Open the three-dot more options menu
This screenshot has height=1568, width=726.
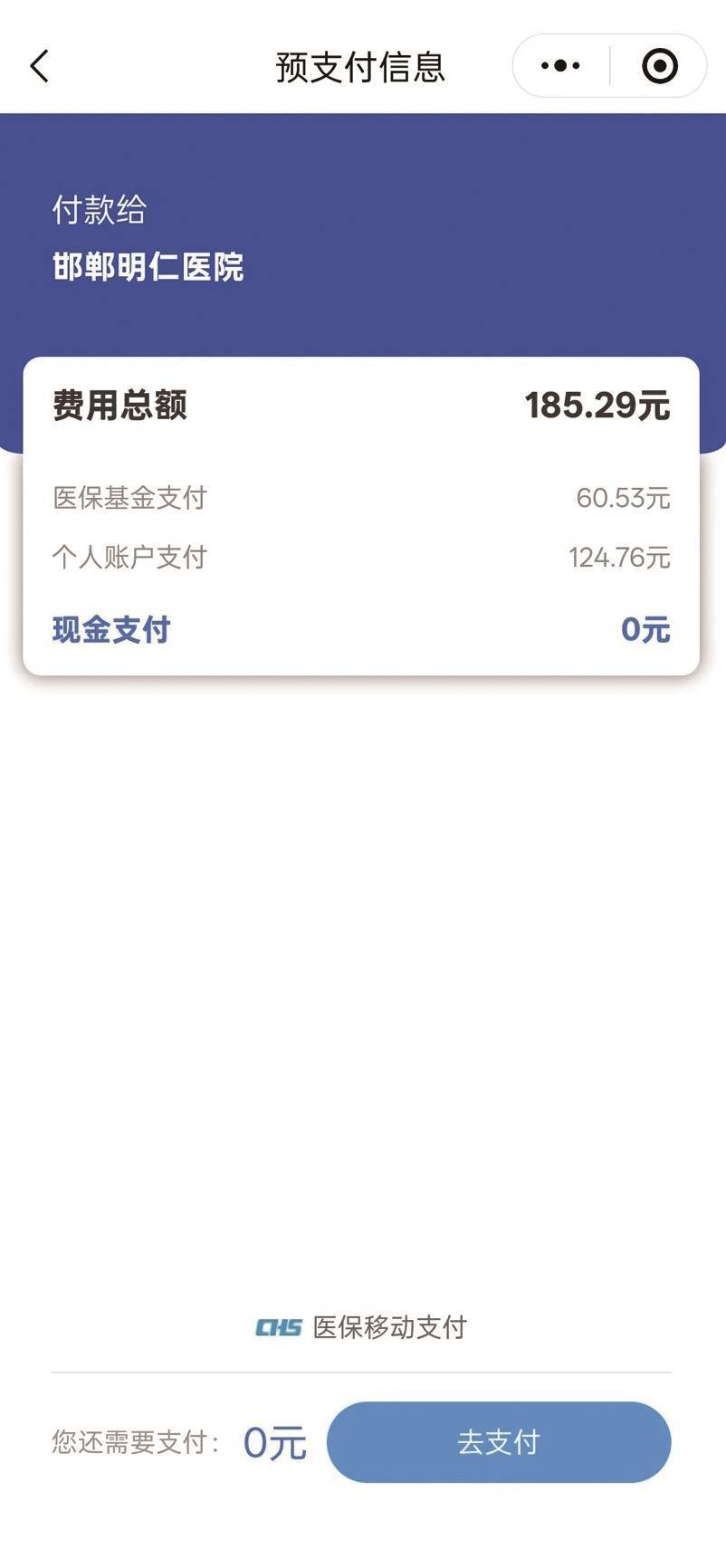pyautogui.click(x=559, y=65)
